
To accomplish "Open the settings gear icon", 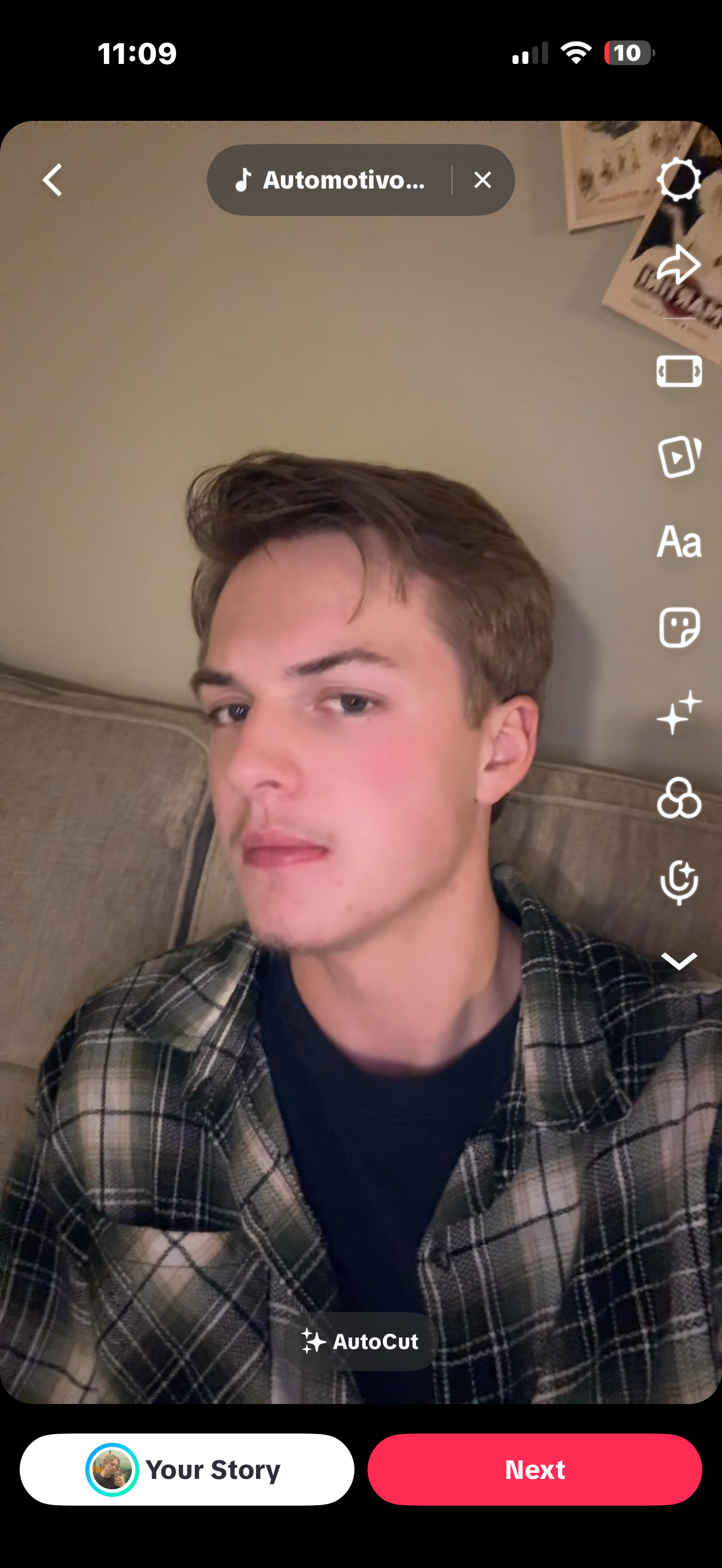I will click(678, 180).
